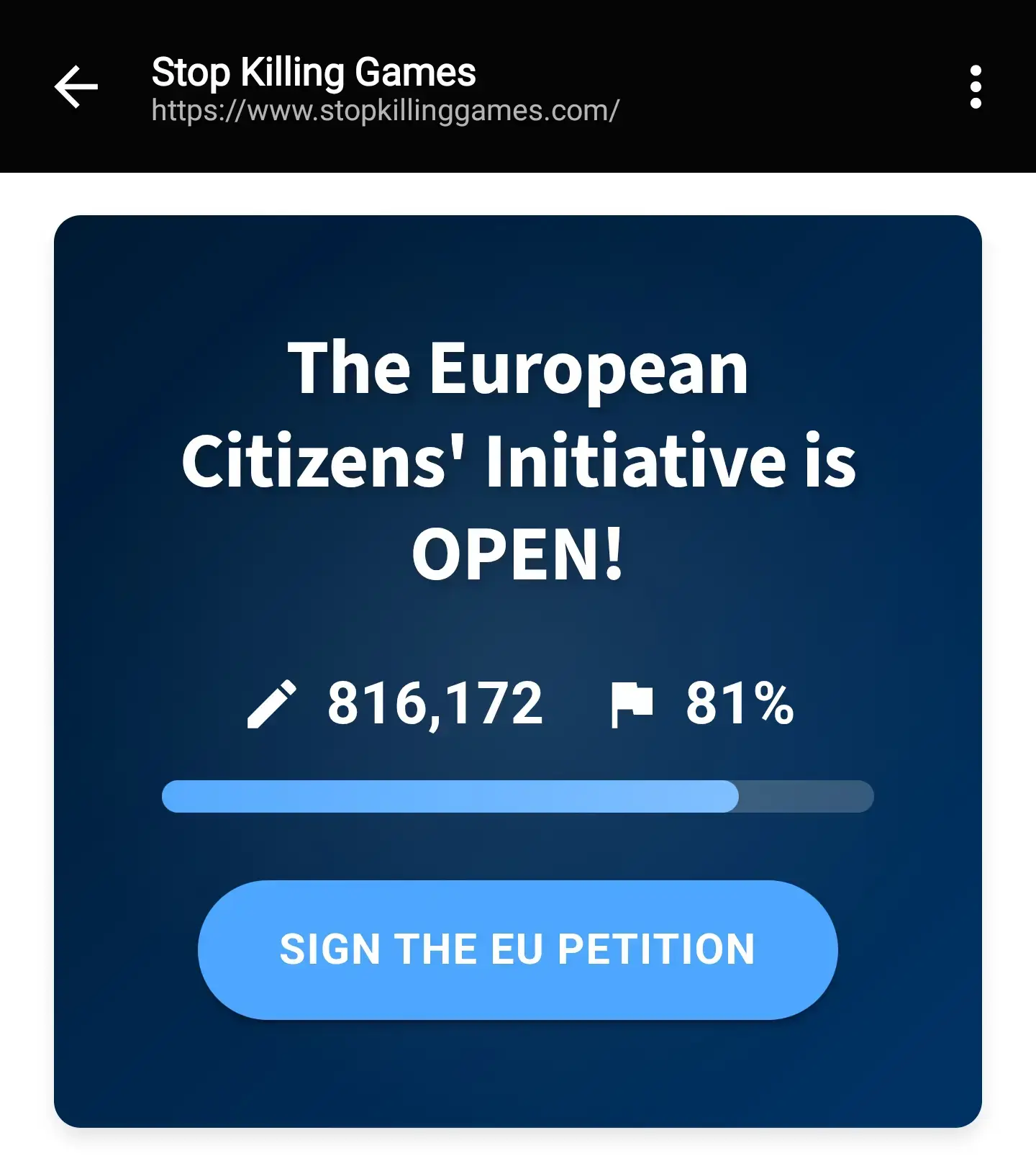Open the three-dot overflow menu
This screenshot has width=1036, height=1161.
(x=976, y=87)
